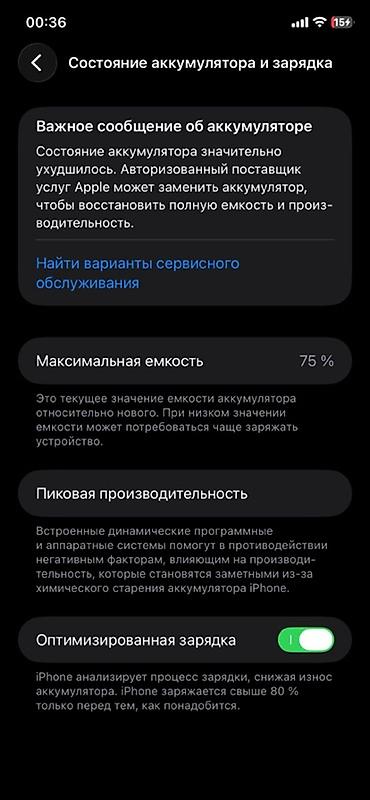Open the Пиковая производительность row
The height and width of the screenshot is (800, 370).
[x=185, y=494]
